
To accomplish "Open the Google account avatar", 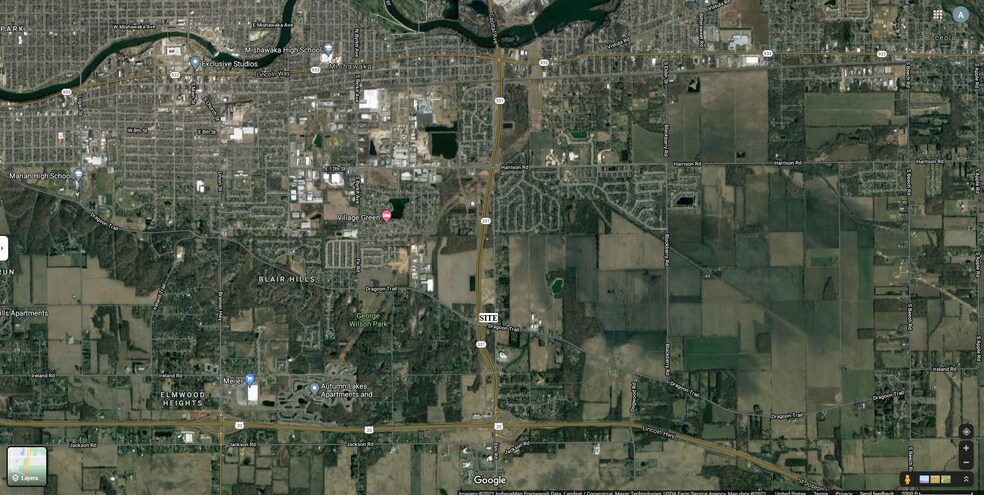I will coord(961,15).
